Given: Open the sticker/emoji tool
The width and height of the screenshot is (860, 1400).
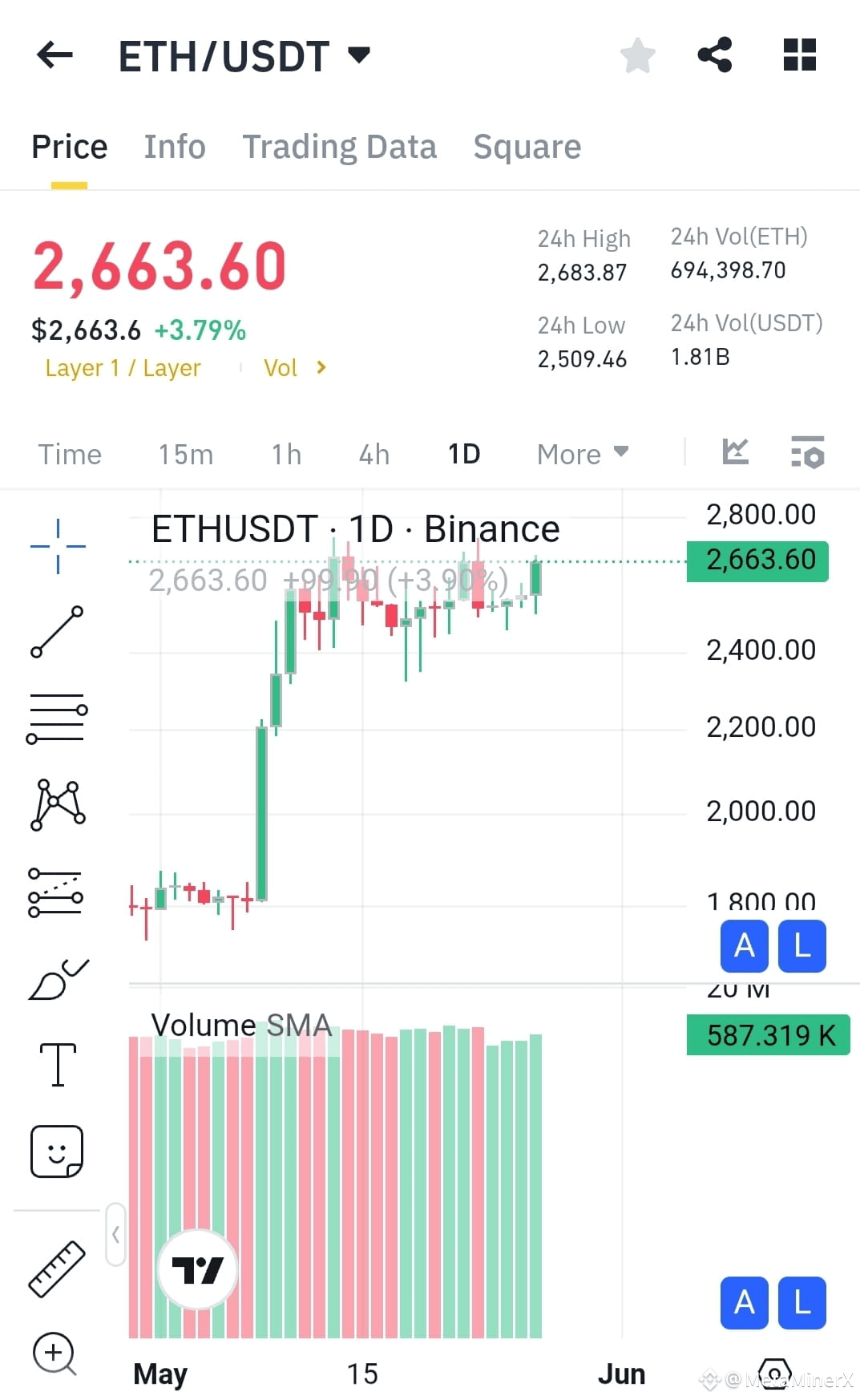Looking at the screenshot, I should point(57,1150).
